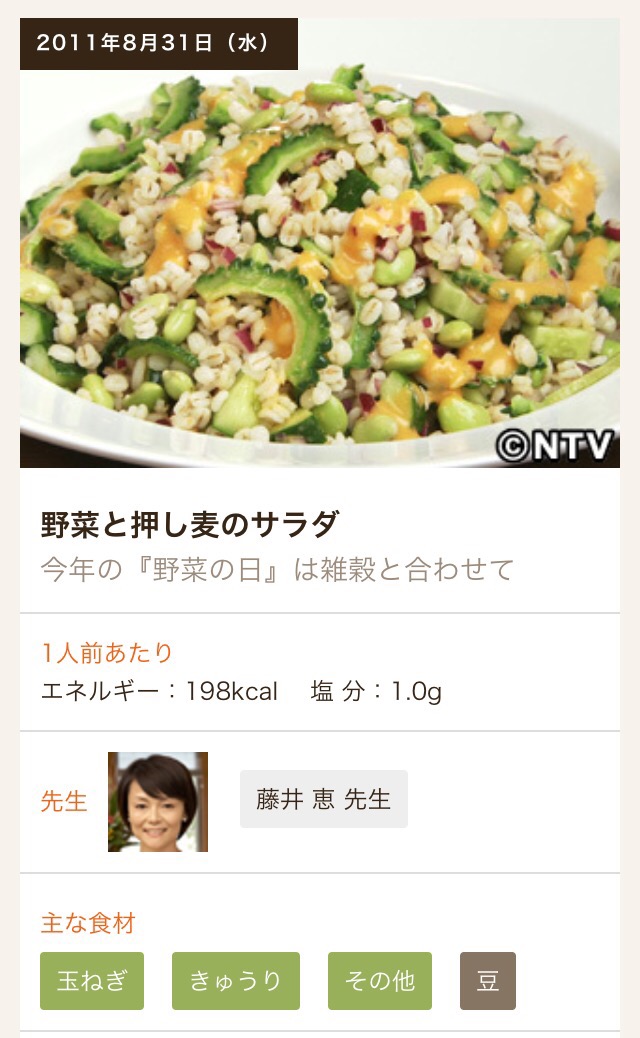The image size is (640, 1038).
Task: Open teacher 藤井 恵 先生 page
Action: pos(323,800)
